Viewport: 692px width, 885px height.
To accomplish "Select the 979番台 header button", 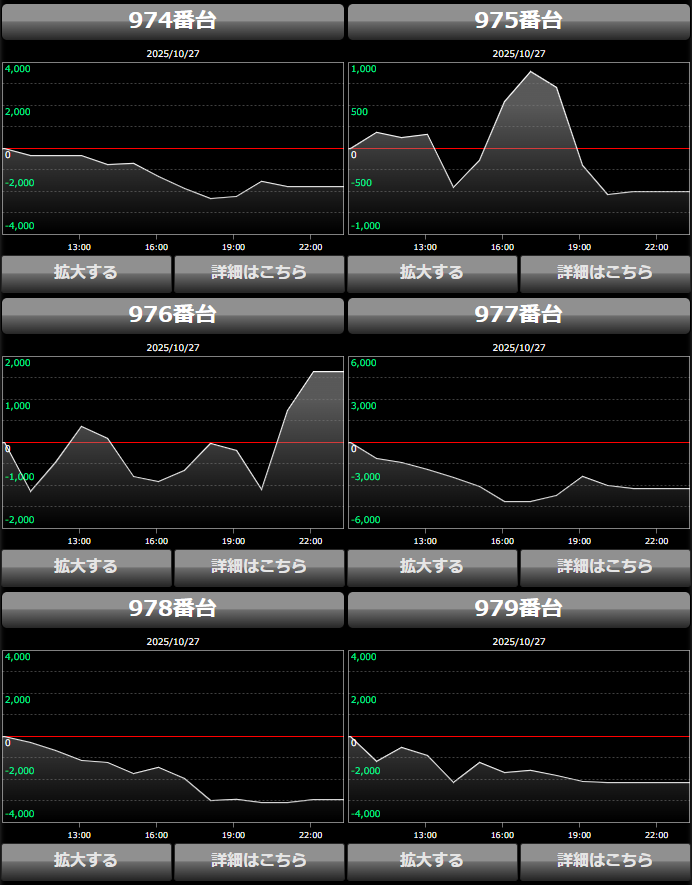I will [x=519, y=609].
